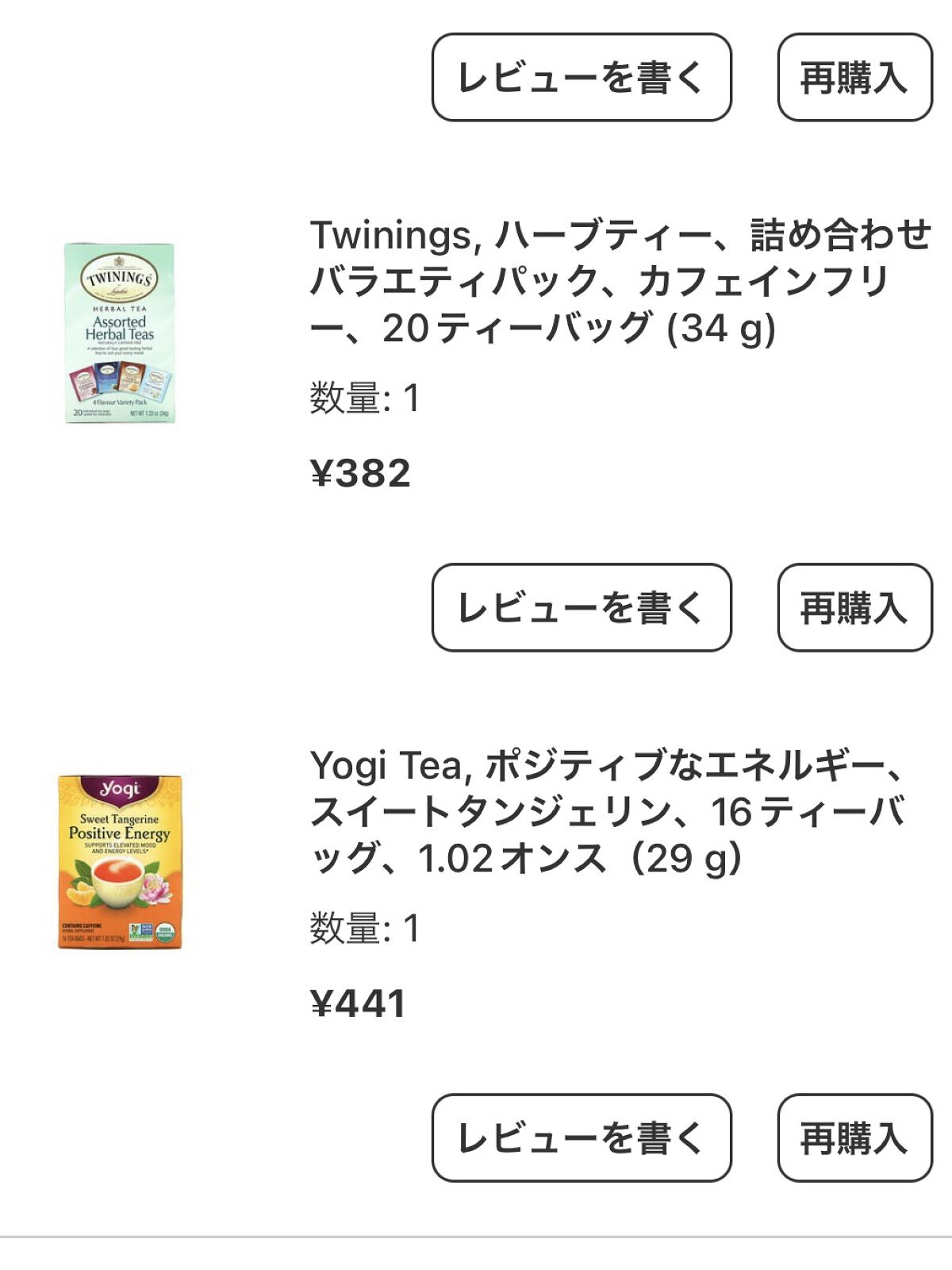Tap 再購入 for the Twinings herbal tea
Image resolution: width=952 pixels, height=1270 pixels.
(854, 607)
